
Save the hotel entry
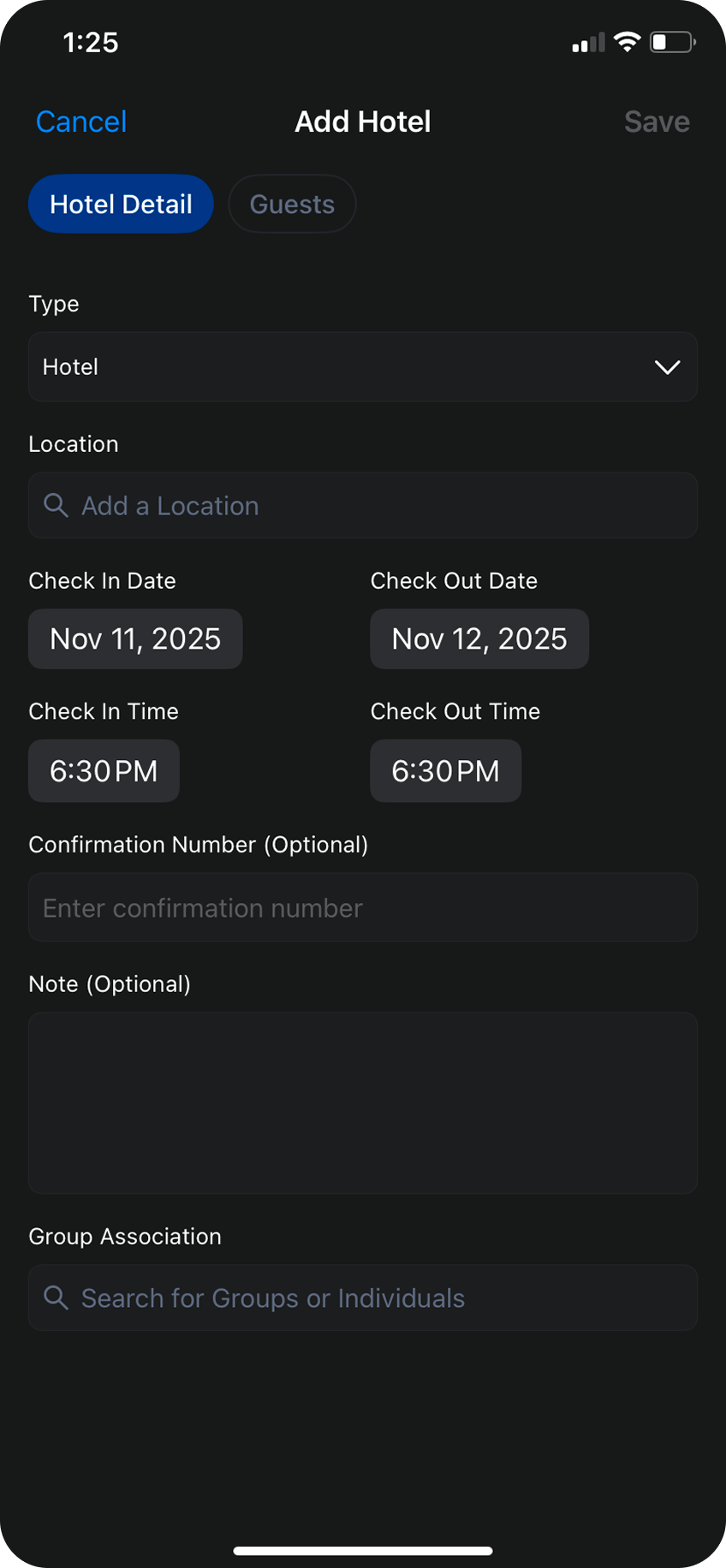(x=656, y=122)
